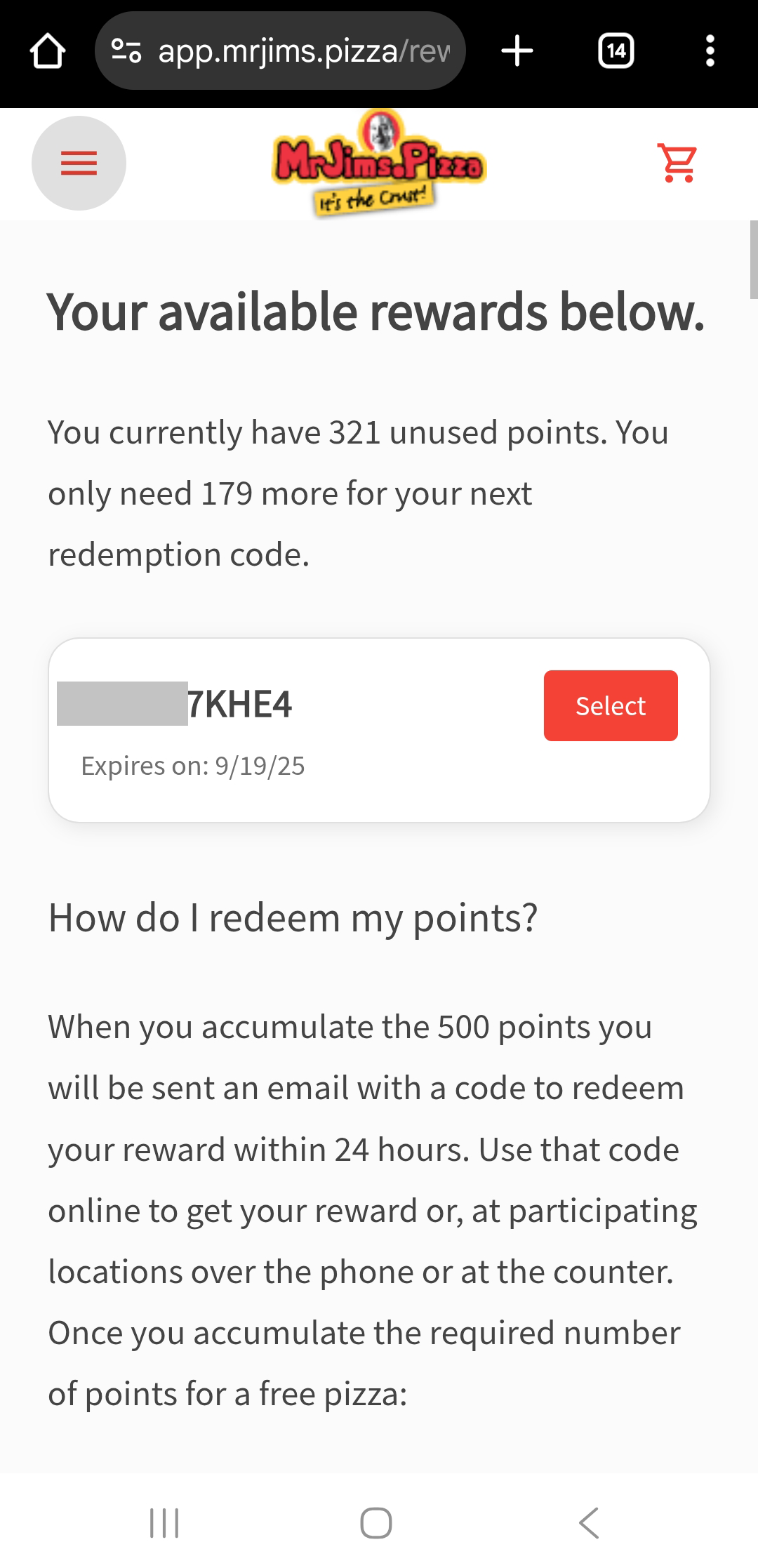Open the browser overflow menu
This screenshot has width=758, height=1568.
(x=710, y=51)
